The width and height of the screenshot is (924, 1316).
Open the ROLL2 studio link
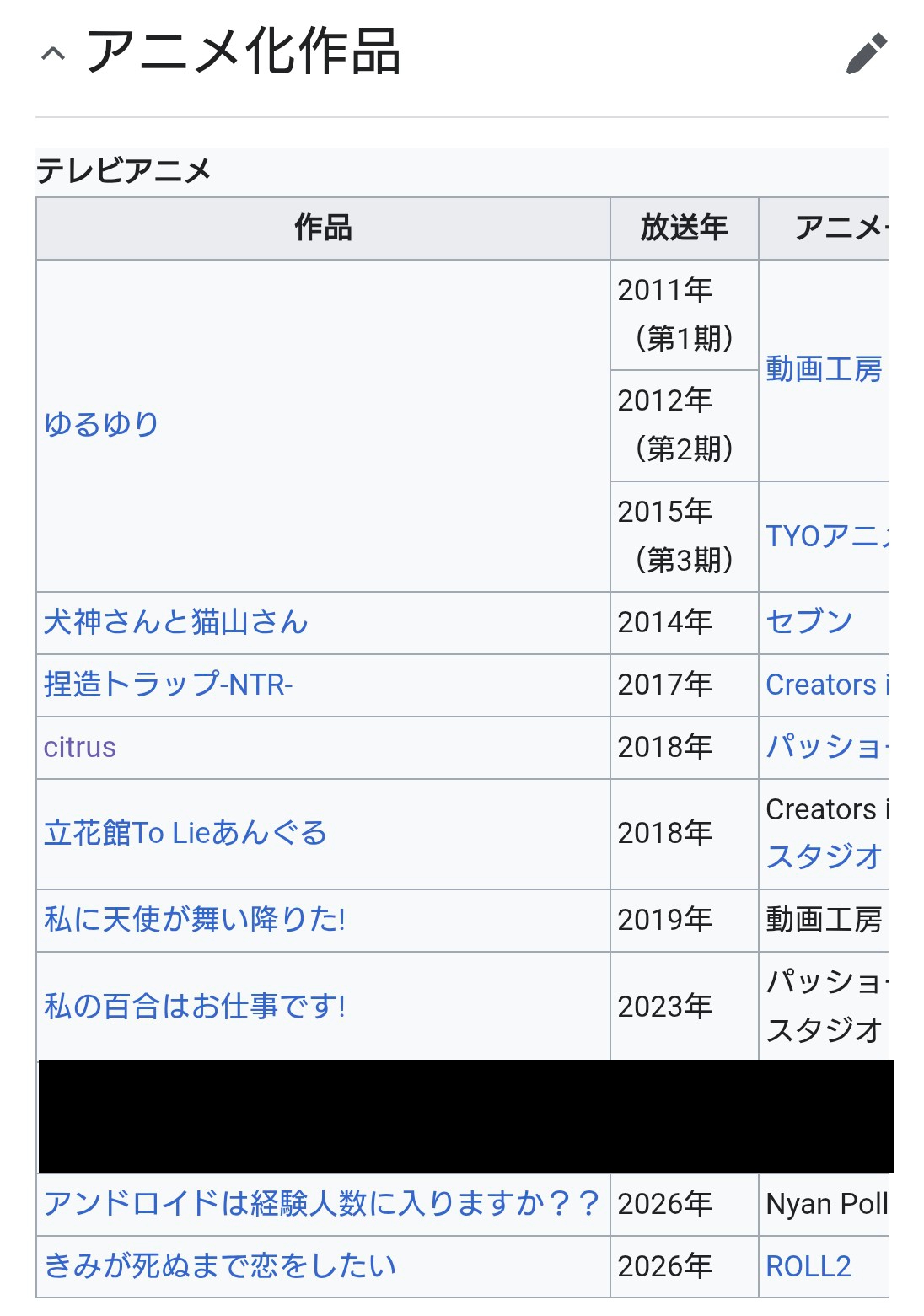pyautogui.click(x=808, y=1266)
